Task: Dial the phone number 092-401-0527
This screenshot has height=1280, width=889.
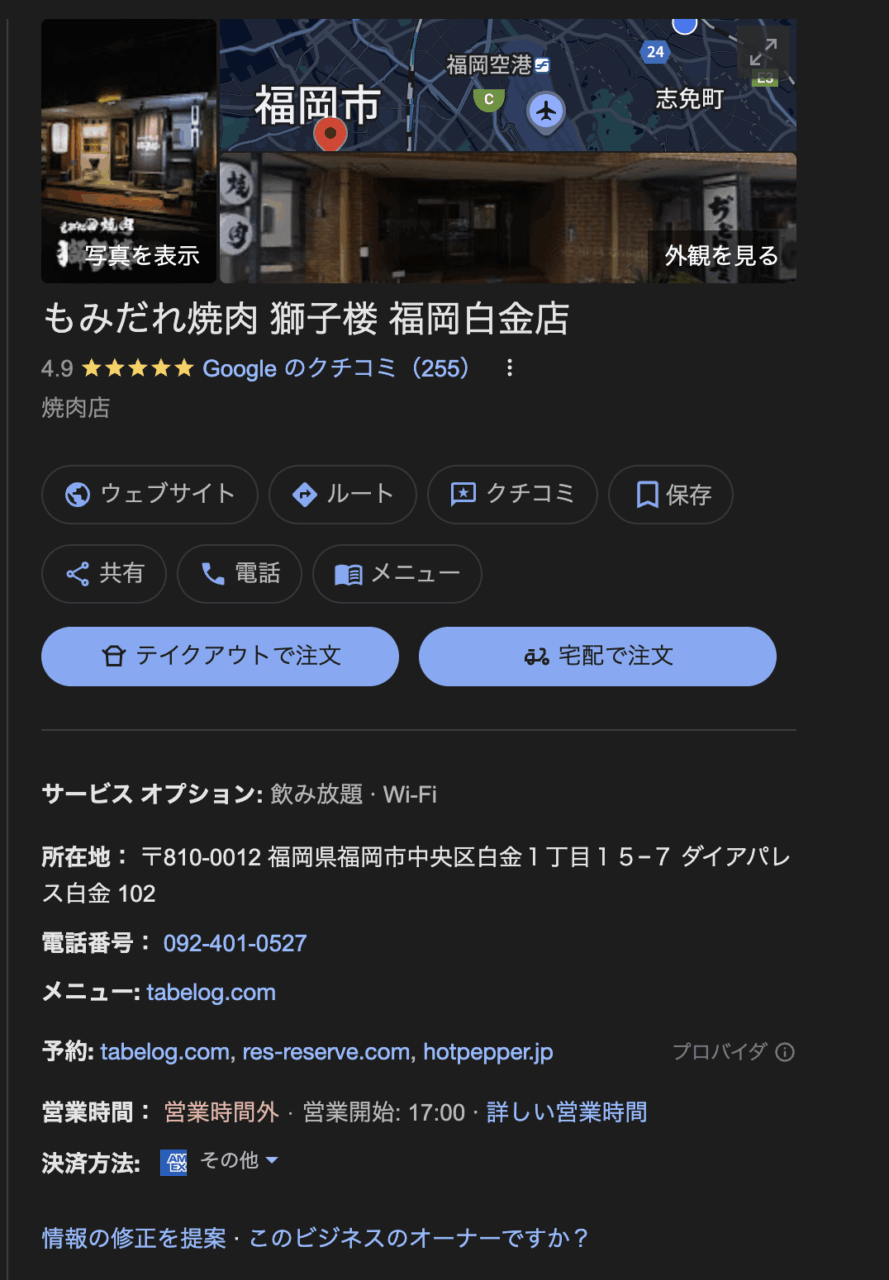Action: pyautogui.click(x=235, y=943)
